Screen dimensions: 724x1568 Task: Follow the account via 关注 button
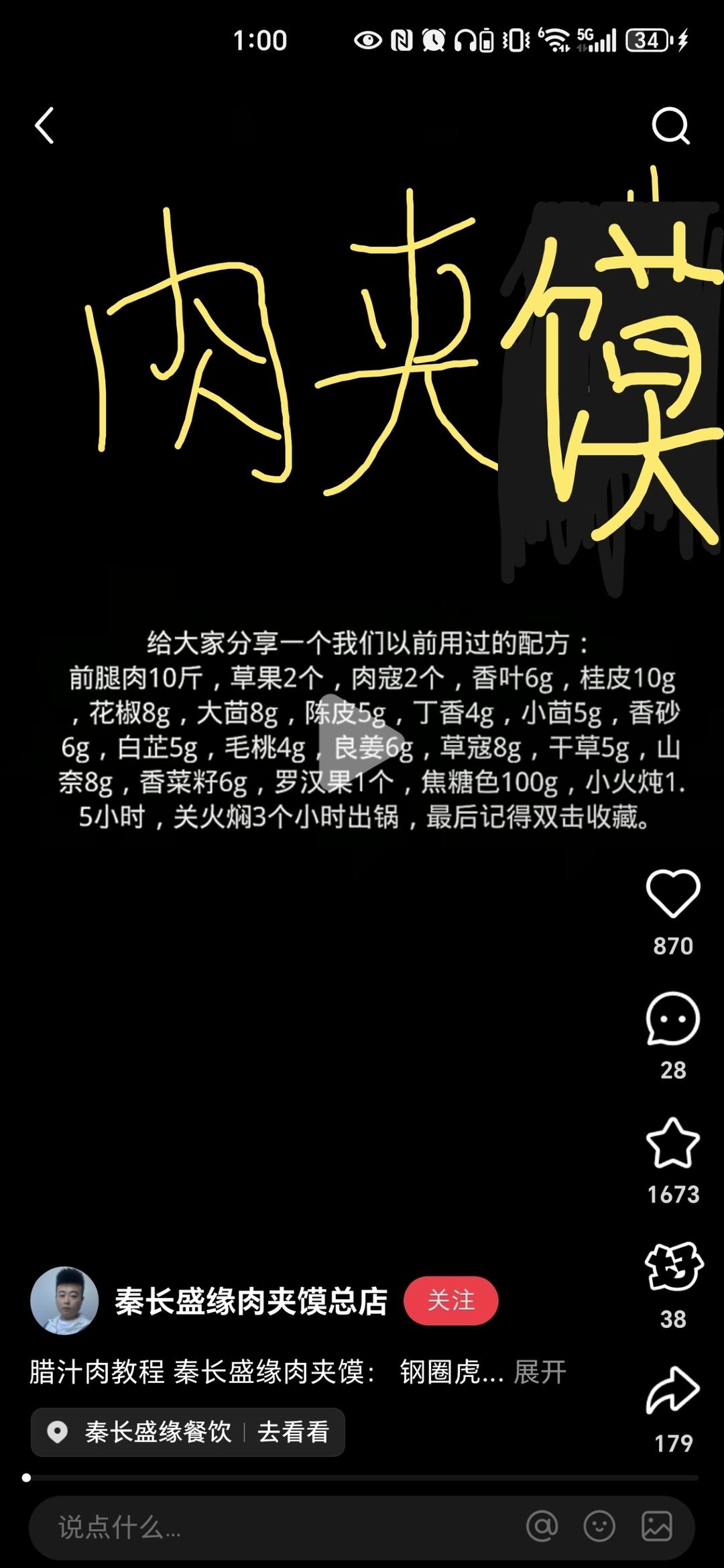pos(450,1301)
